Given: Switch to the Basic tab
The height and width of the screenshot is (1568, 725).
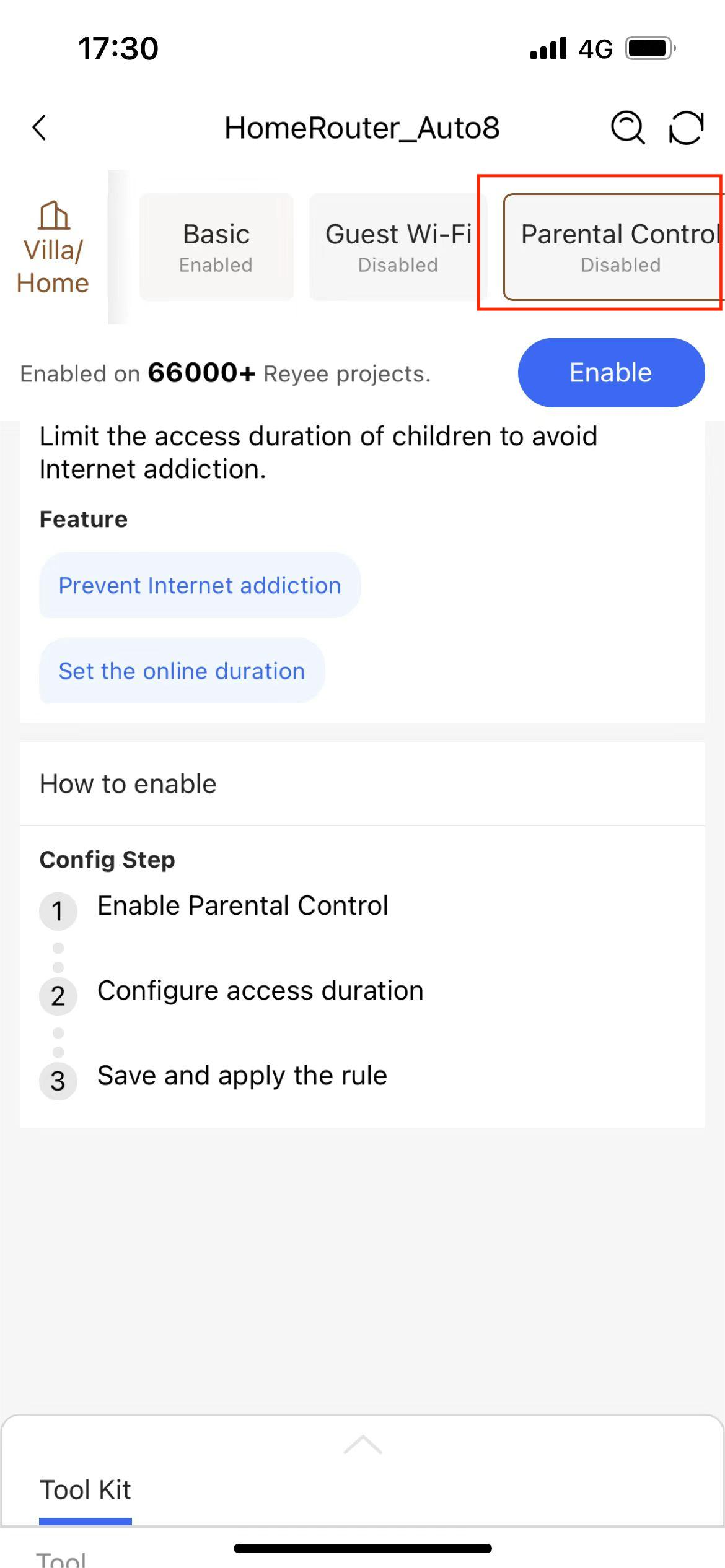Looking at the screenshot, I should coord(216,247).
